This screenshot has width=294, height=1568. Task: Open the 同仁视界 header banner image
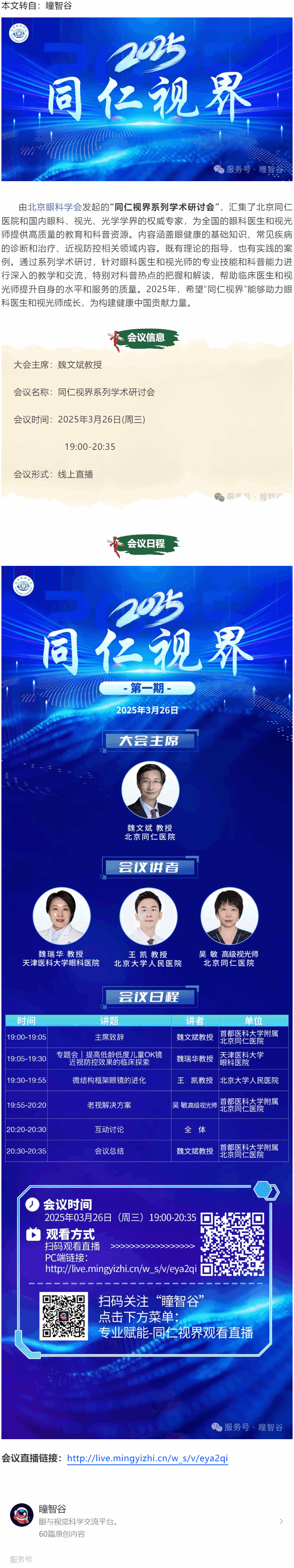pos(147,99)
